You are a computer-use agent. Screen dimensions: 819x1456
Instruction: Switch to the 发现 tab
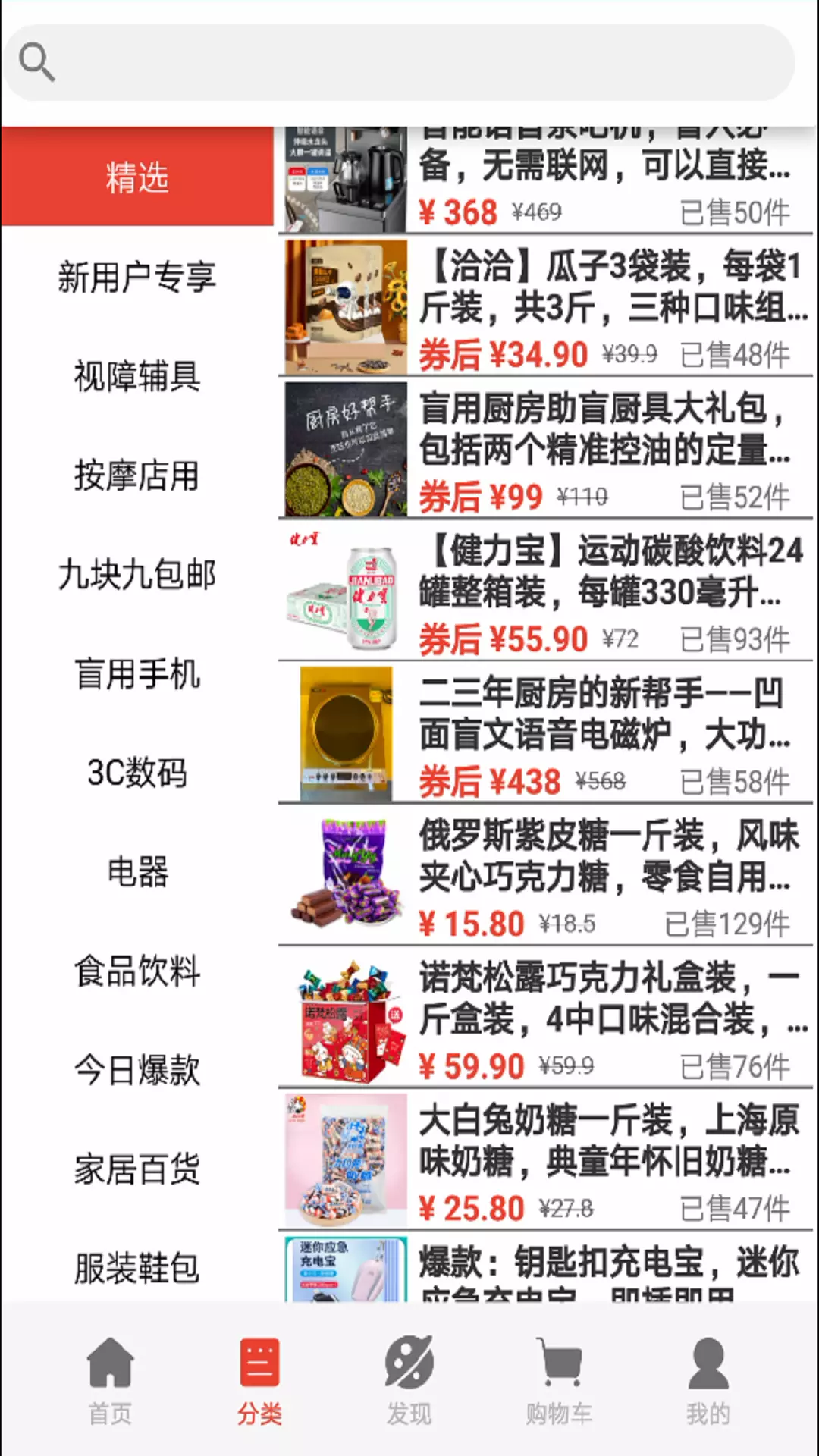[409, 1381]
